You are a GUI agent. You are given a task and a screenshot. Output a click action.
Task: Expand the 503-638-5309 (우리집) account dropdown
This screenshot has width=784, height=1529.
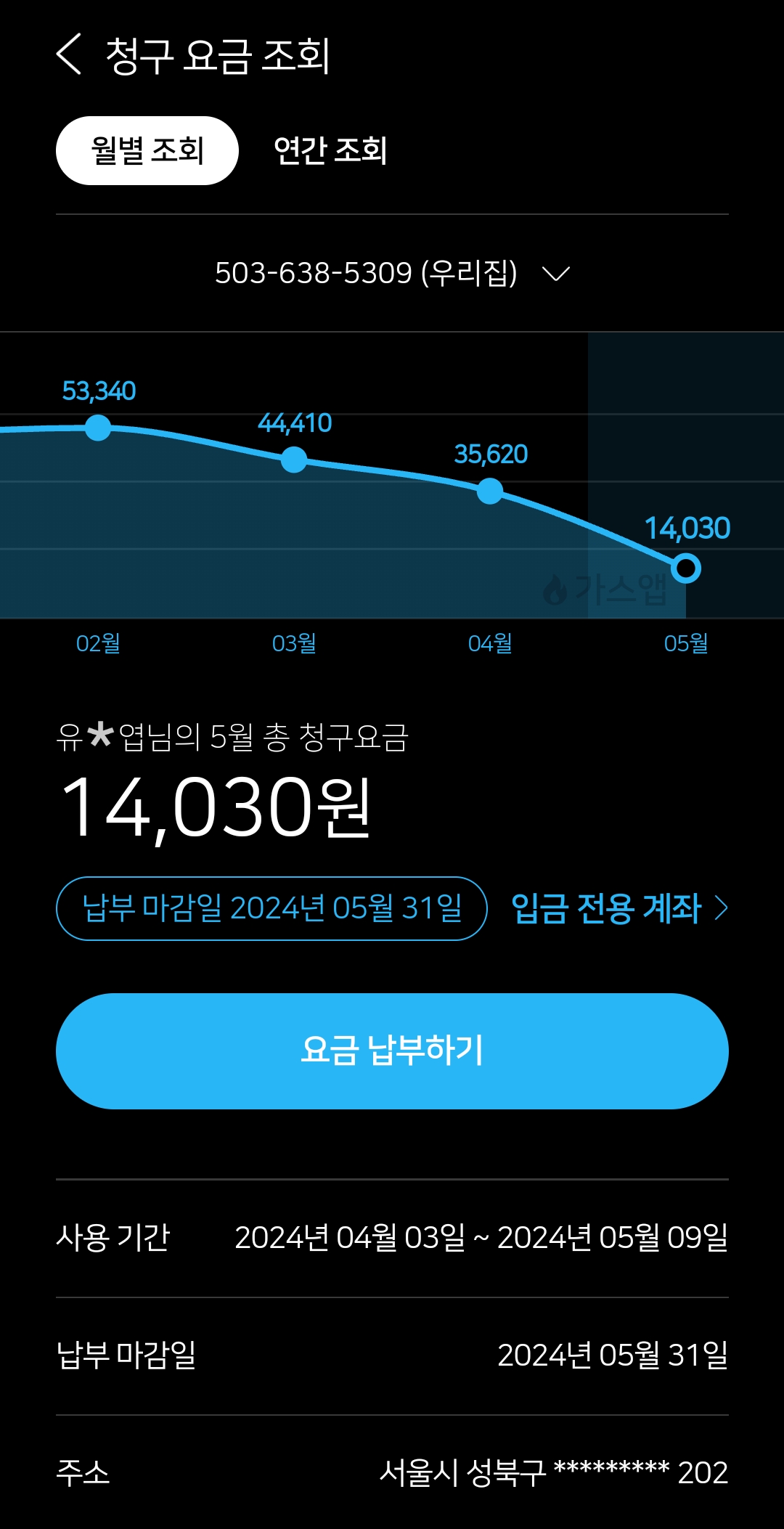point(392,274)
